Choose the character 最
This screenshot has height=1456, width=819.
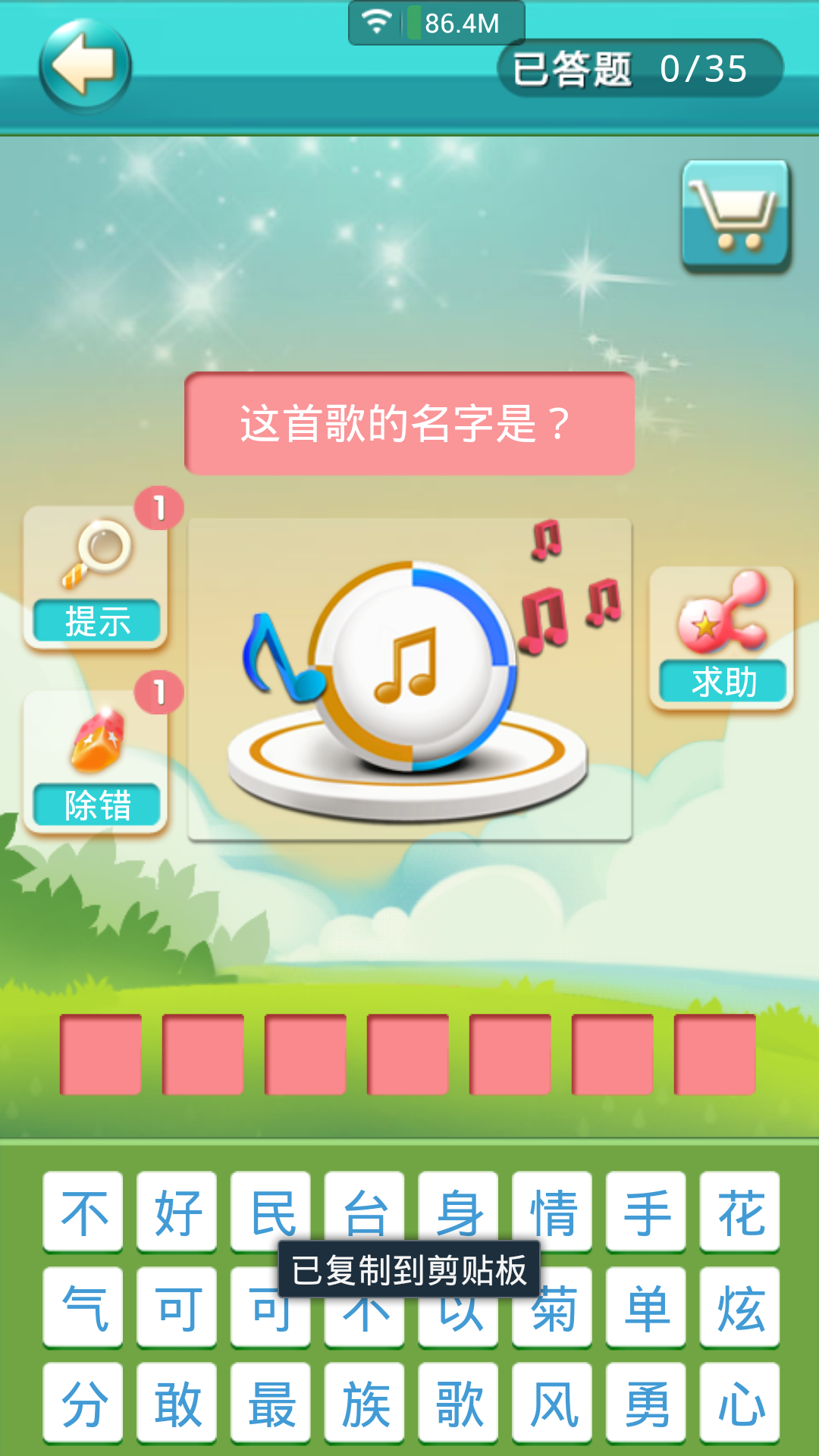(x=271, y=1403)
